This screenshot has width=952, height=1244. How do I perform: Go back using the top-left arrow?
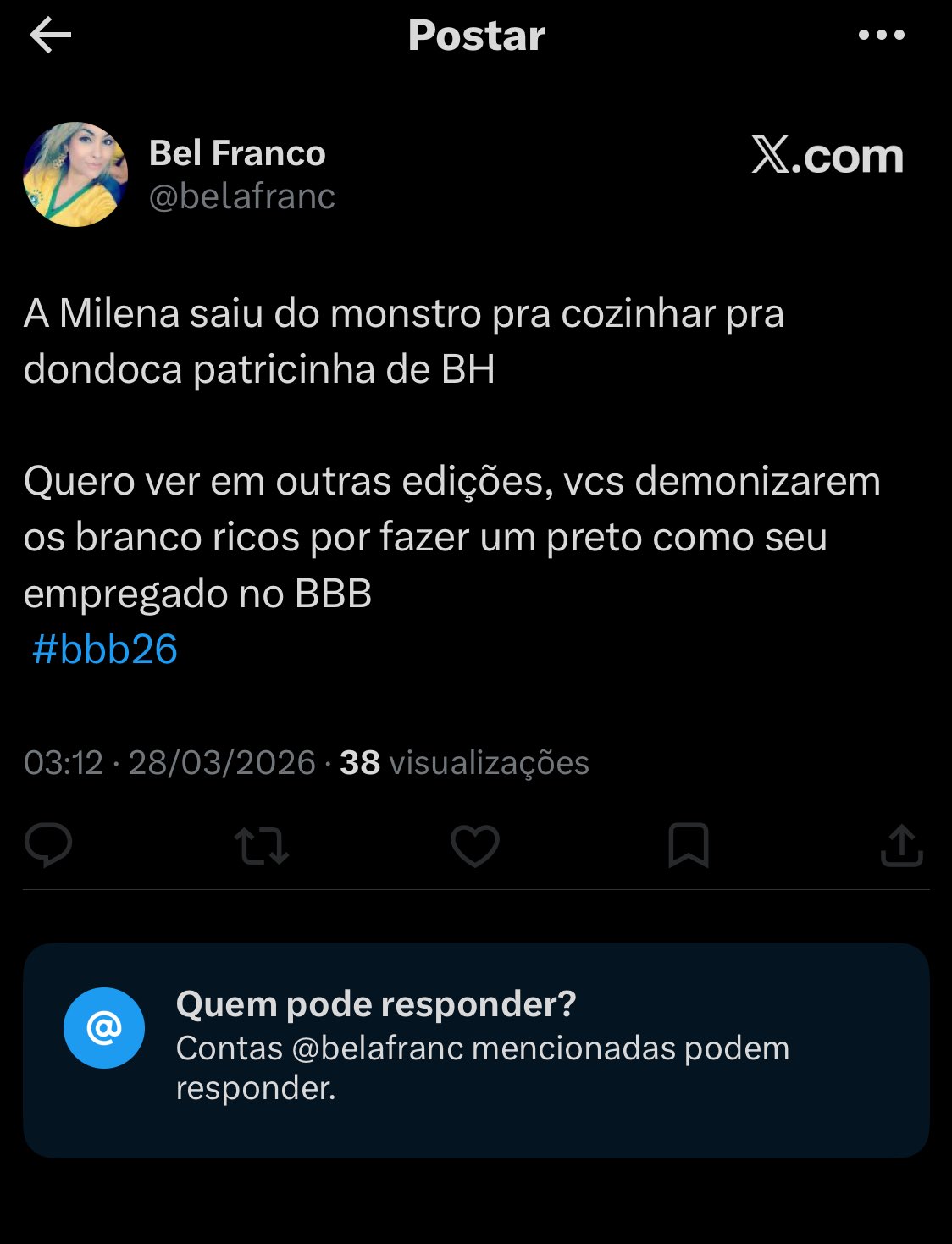(50, 36)
